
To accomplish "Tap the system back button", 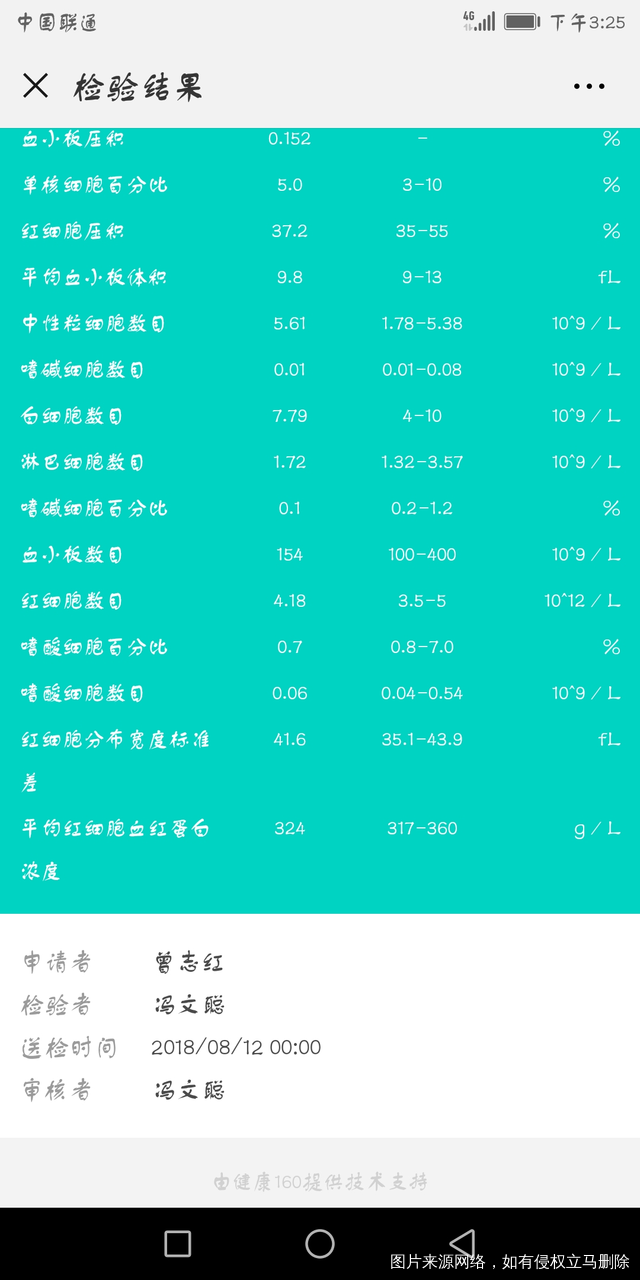I will coord(461,1243).
